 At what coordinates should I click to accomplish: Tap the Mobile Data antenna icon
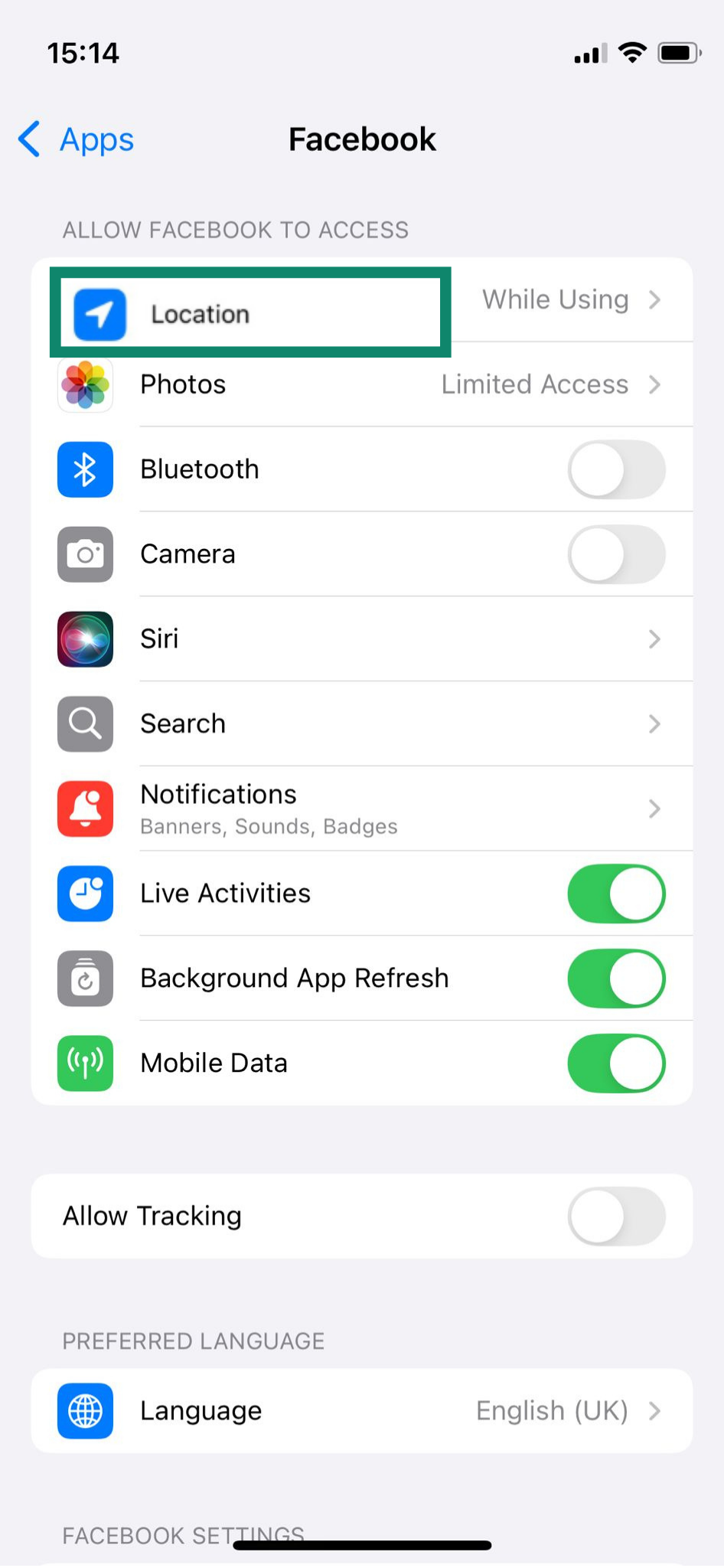pos(84,1063)
